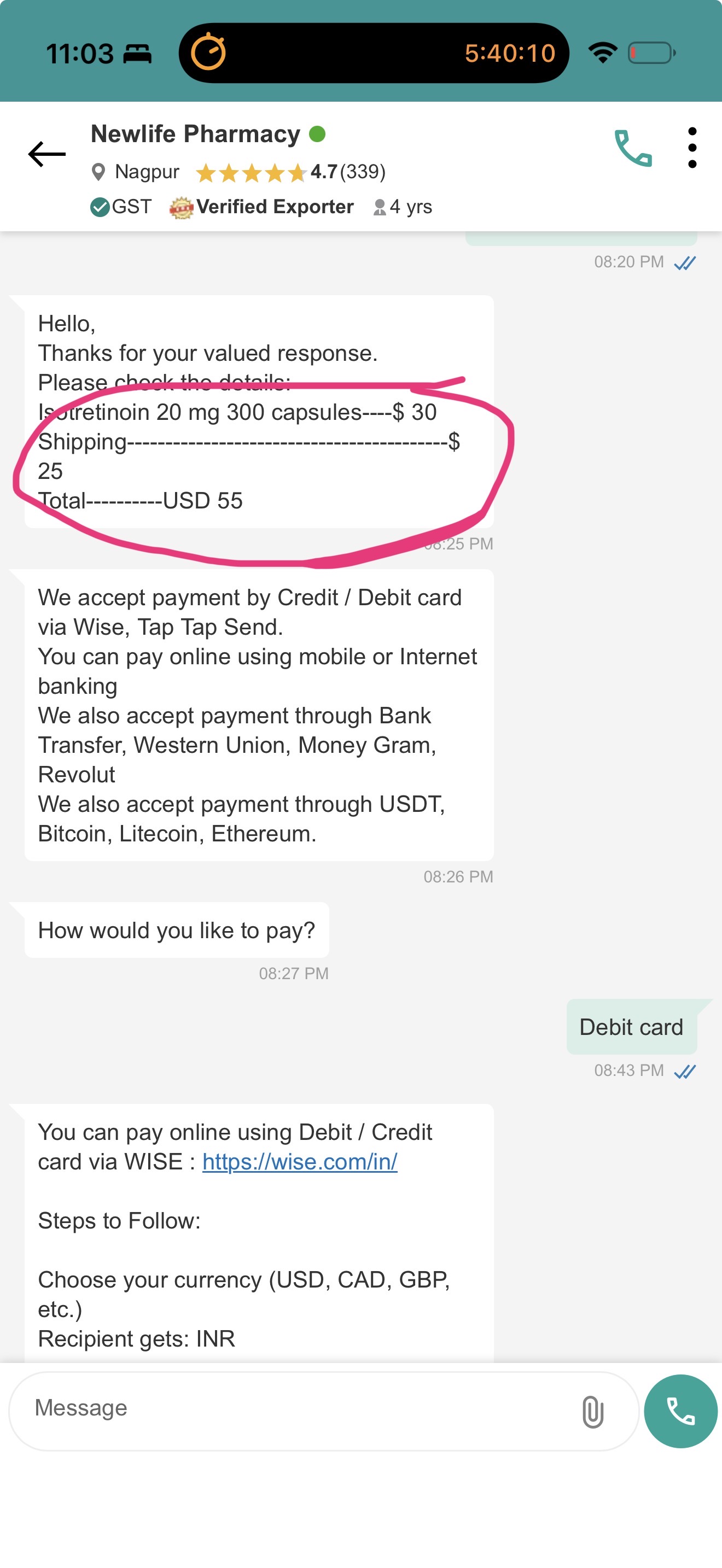Open Newlife Pharmacy seller profile
The height and width of the screenshot is (1568, 722).
click(195, 134)
